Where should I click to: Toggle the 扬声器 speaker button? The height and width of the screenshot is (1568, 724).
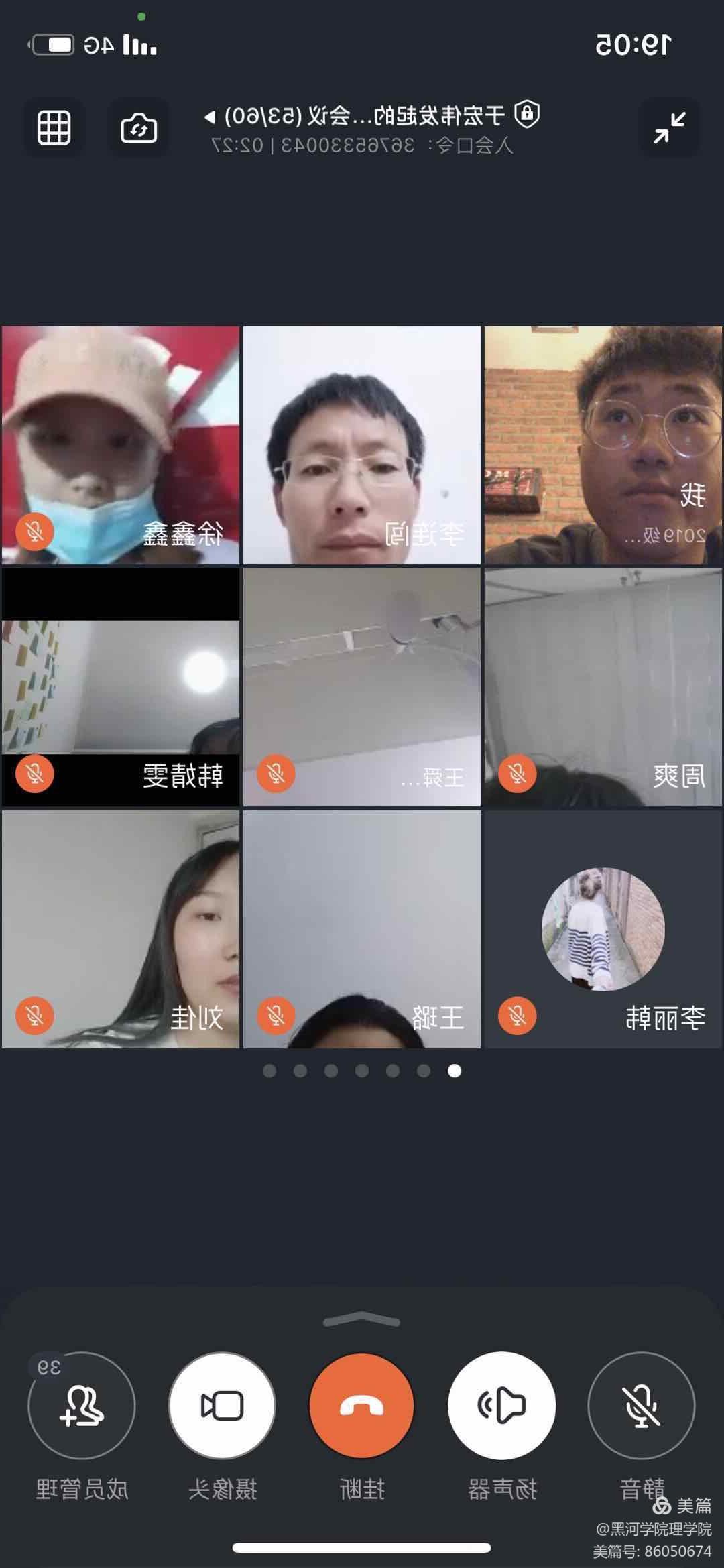tap(501, 1406)
